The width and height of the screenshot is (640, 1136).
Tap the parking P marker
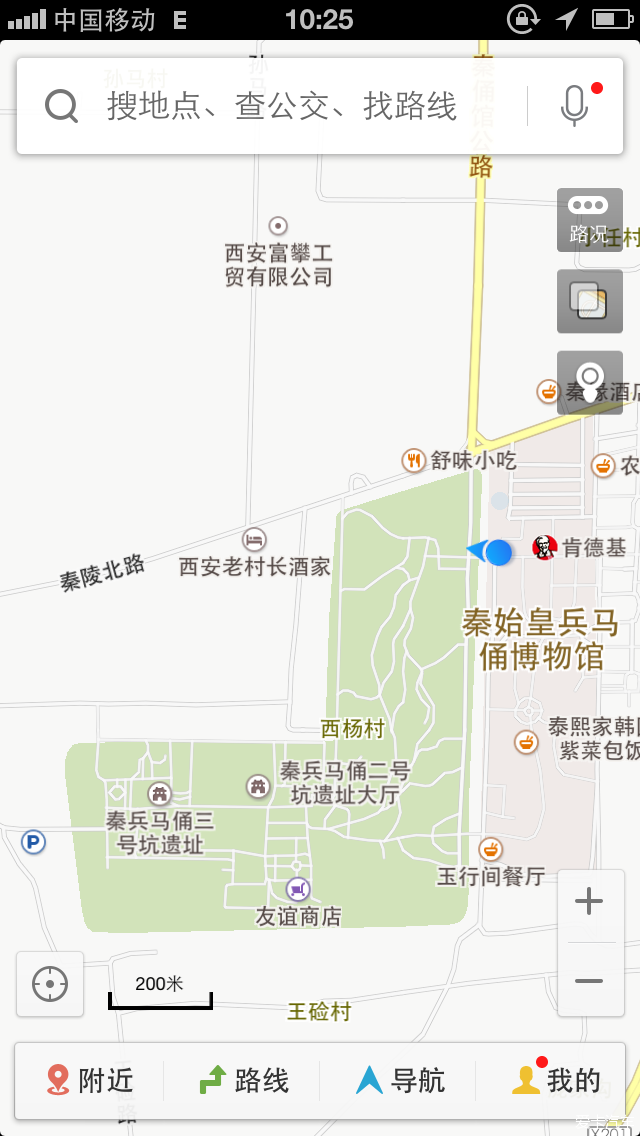tap(33, 843)
